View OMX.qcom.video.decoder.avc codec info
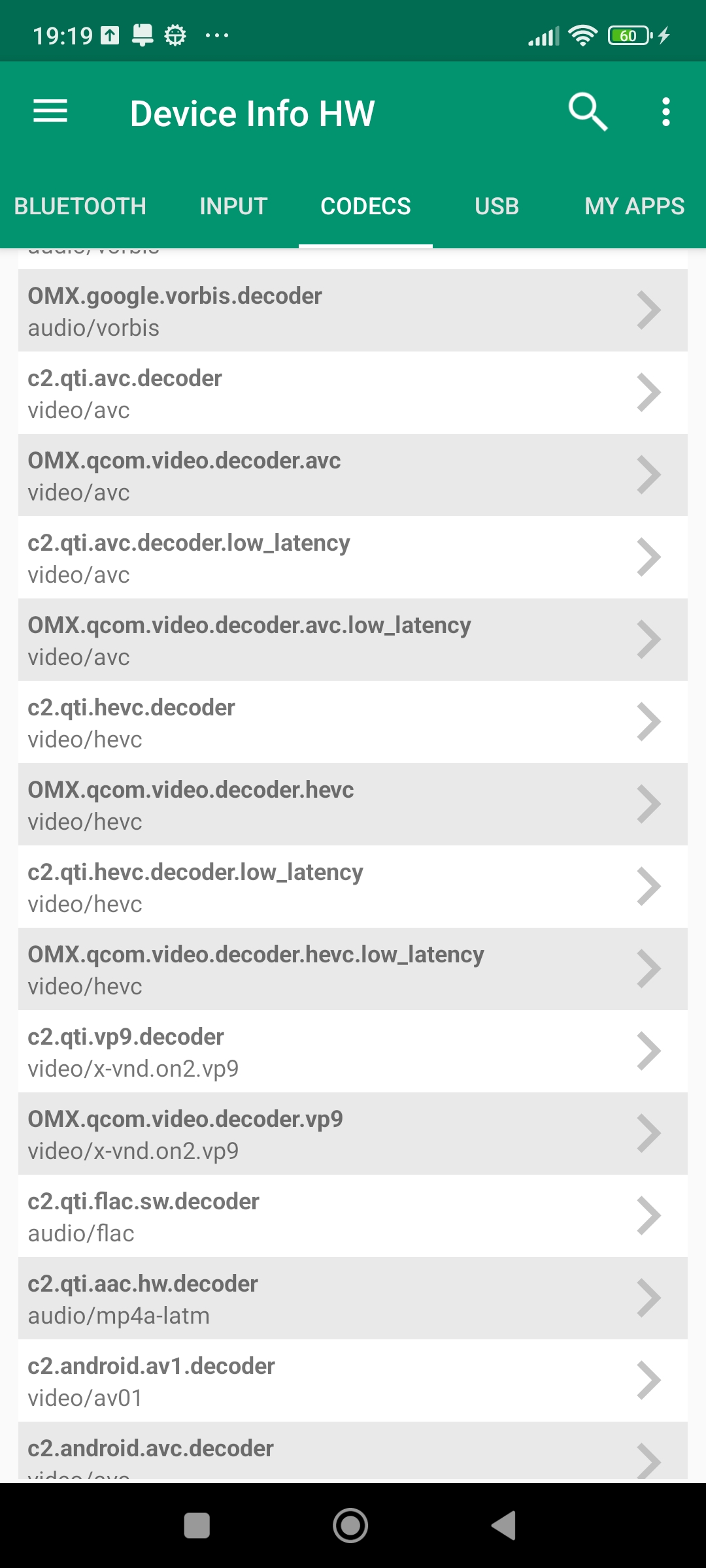Viewport: 706px width, 1568px height. [x=353, y=476]
